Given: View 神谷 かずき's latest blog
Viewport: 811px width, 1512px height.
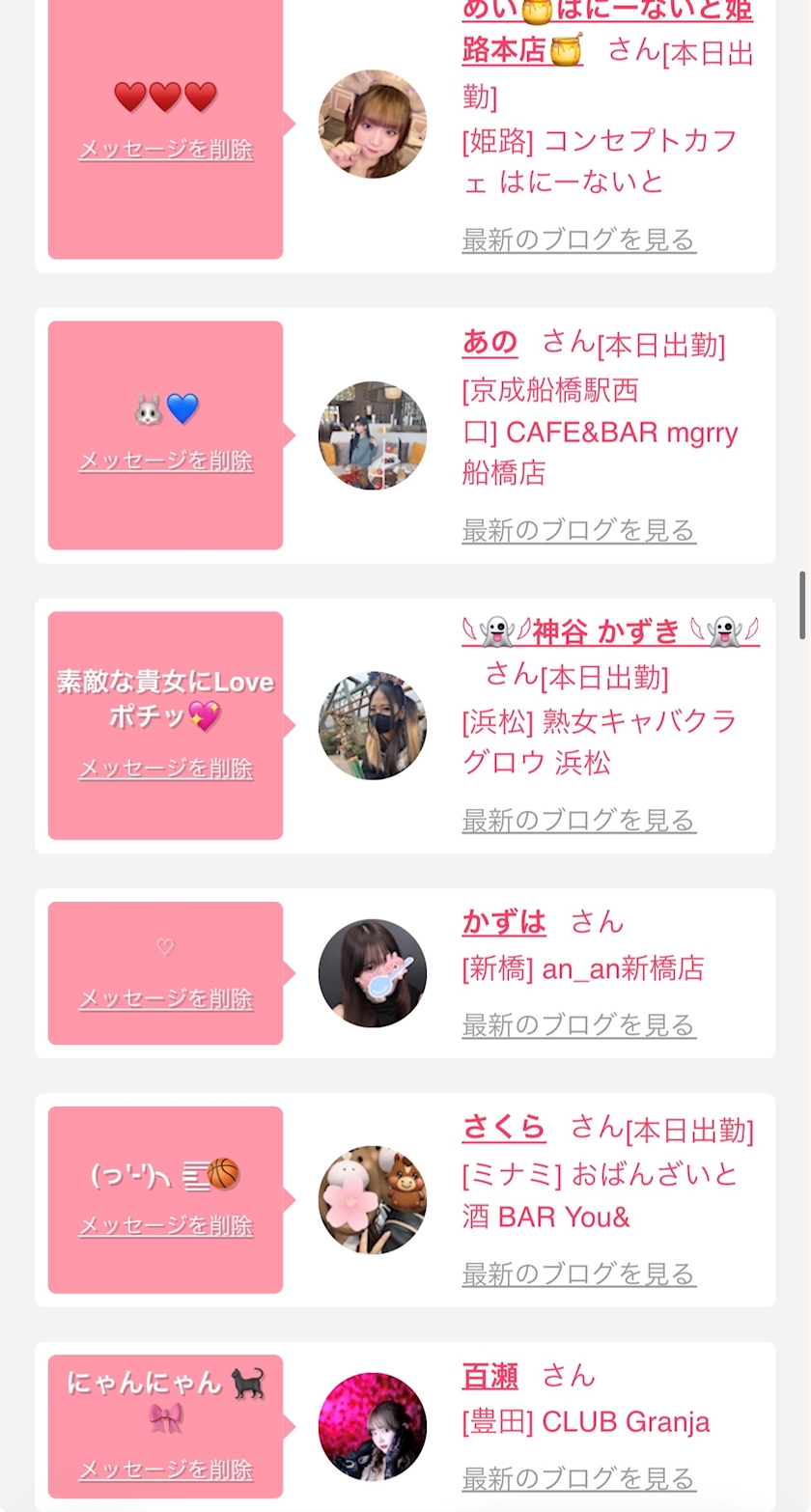Looking at the screenshot, I should coord(578,821).
